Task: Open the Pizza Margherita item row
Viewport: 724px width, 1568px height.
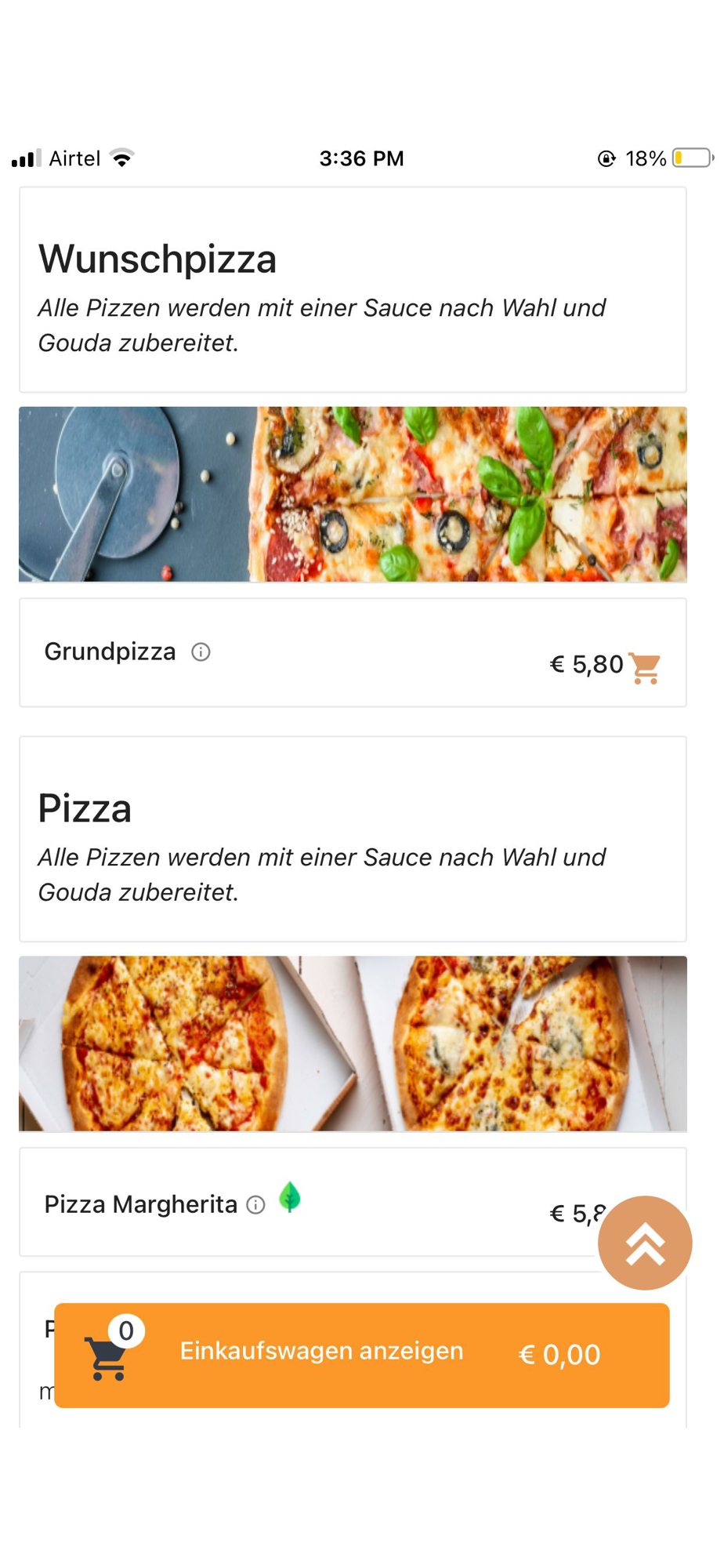Action: point(140,1204)
